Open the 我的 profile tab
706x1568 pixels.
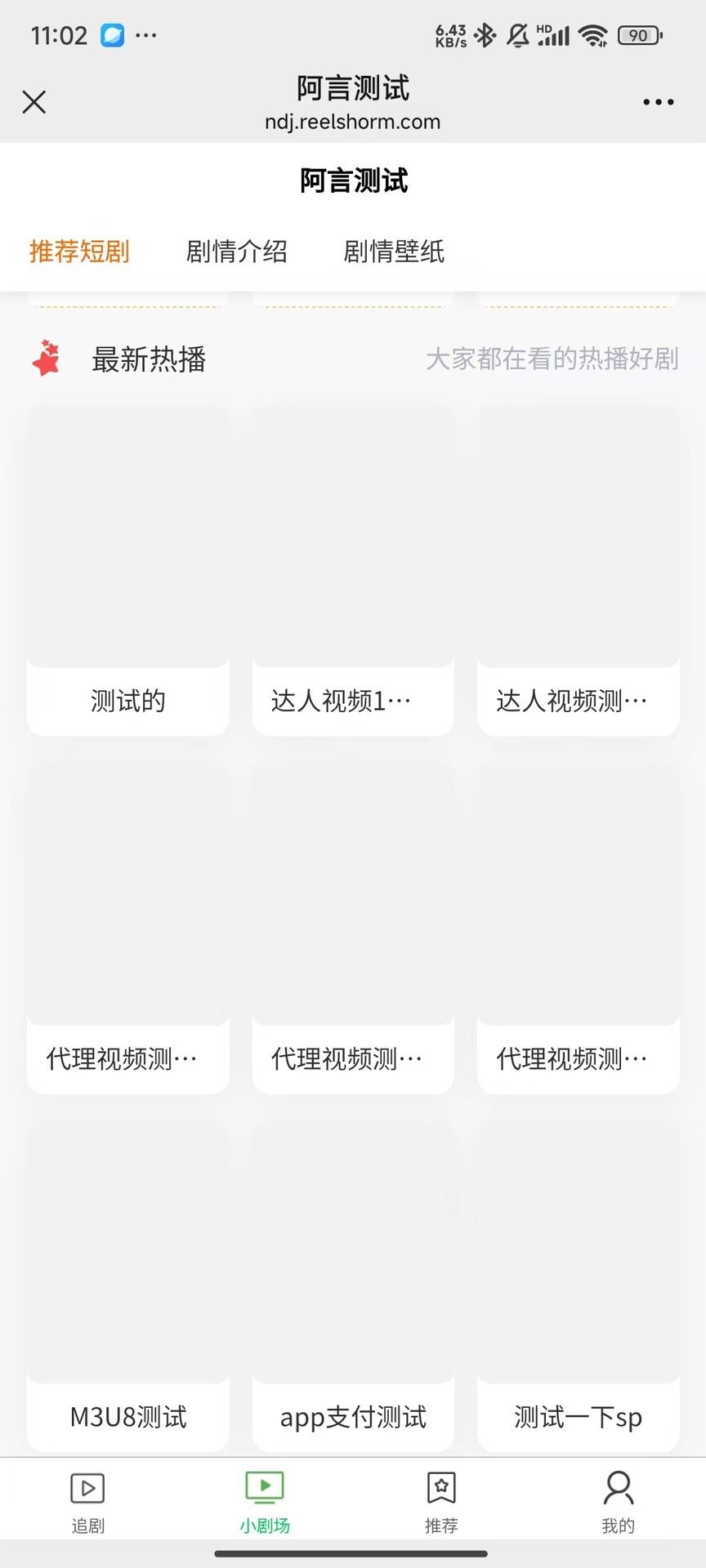pos(618,1502)
